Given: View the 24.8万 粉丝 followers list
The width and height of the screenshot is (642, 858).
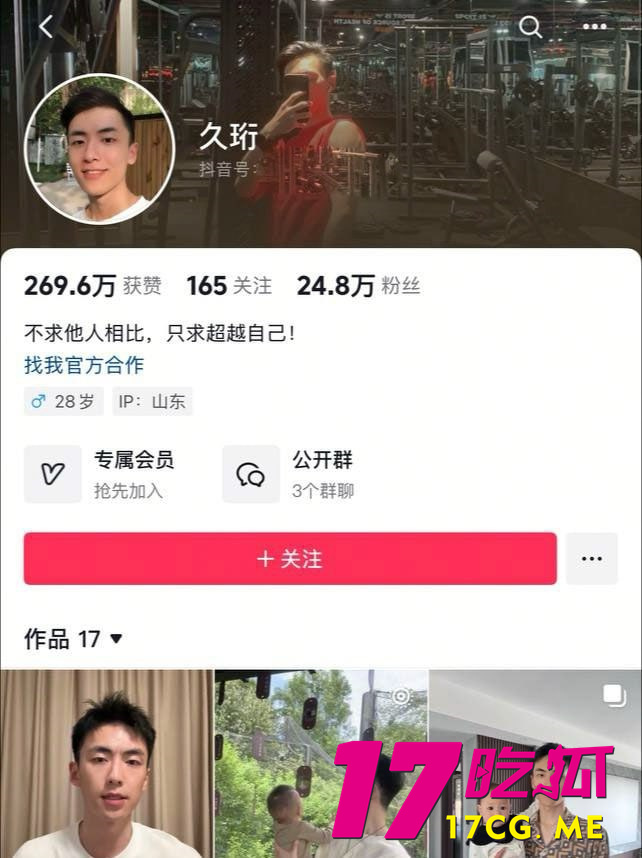Looking at the screenshot, I should point(358,286).
